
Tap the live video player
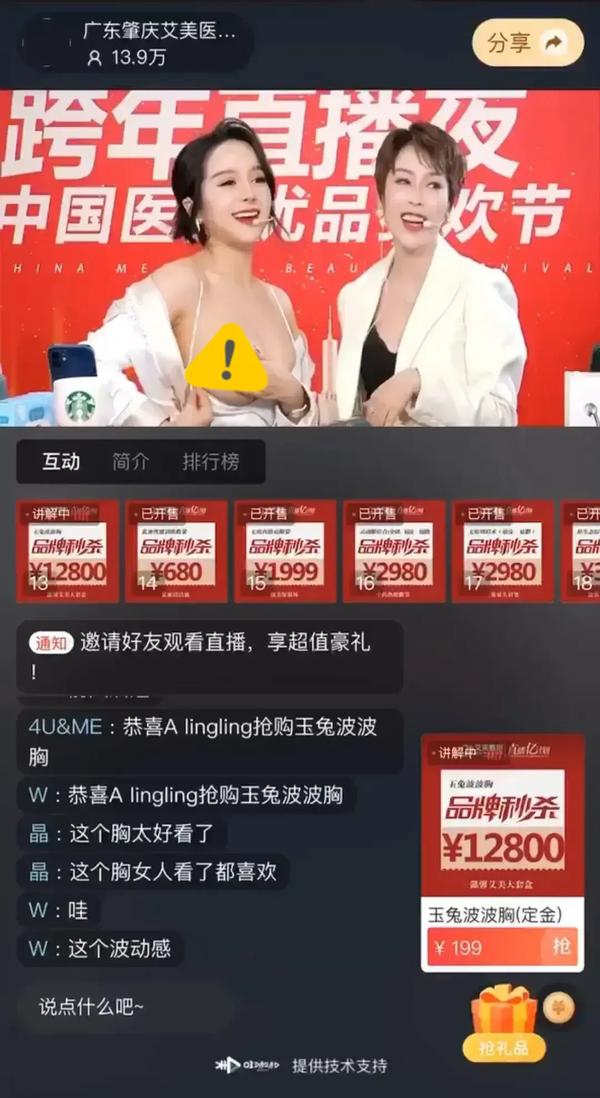coord(300,258)
